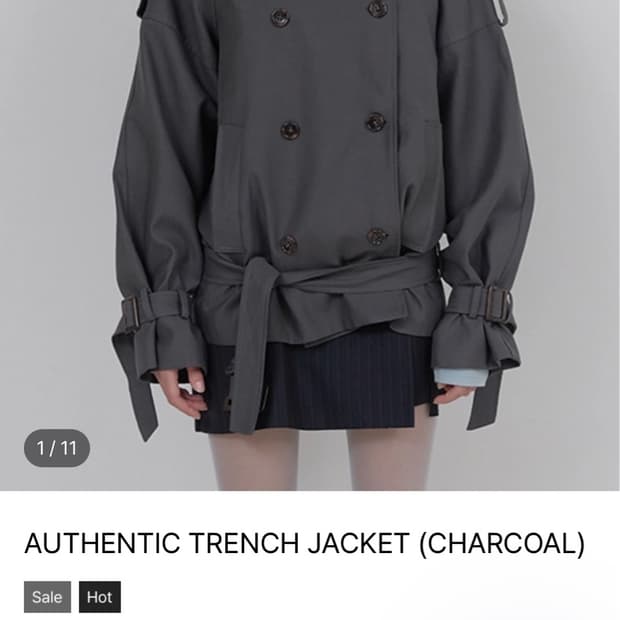The height and width of the screenshot is (620, 620).
Task: Open the trench jacket product photo
Action: pos(310,245)
